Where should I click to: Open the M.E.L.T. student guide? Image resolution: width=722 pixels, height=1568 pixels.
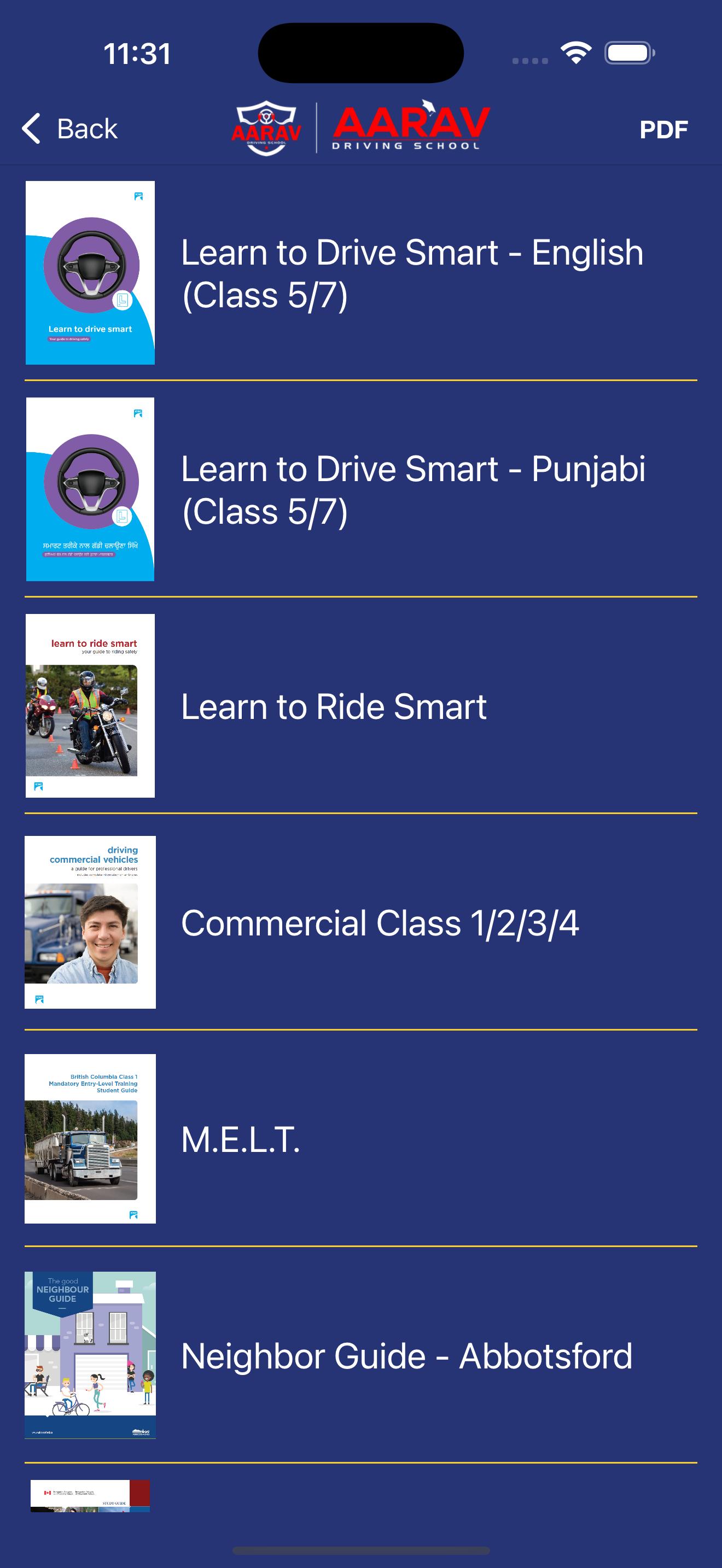(241, 1139)
